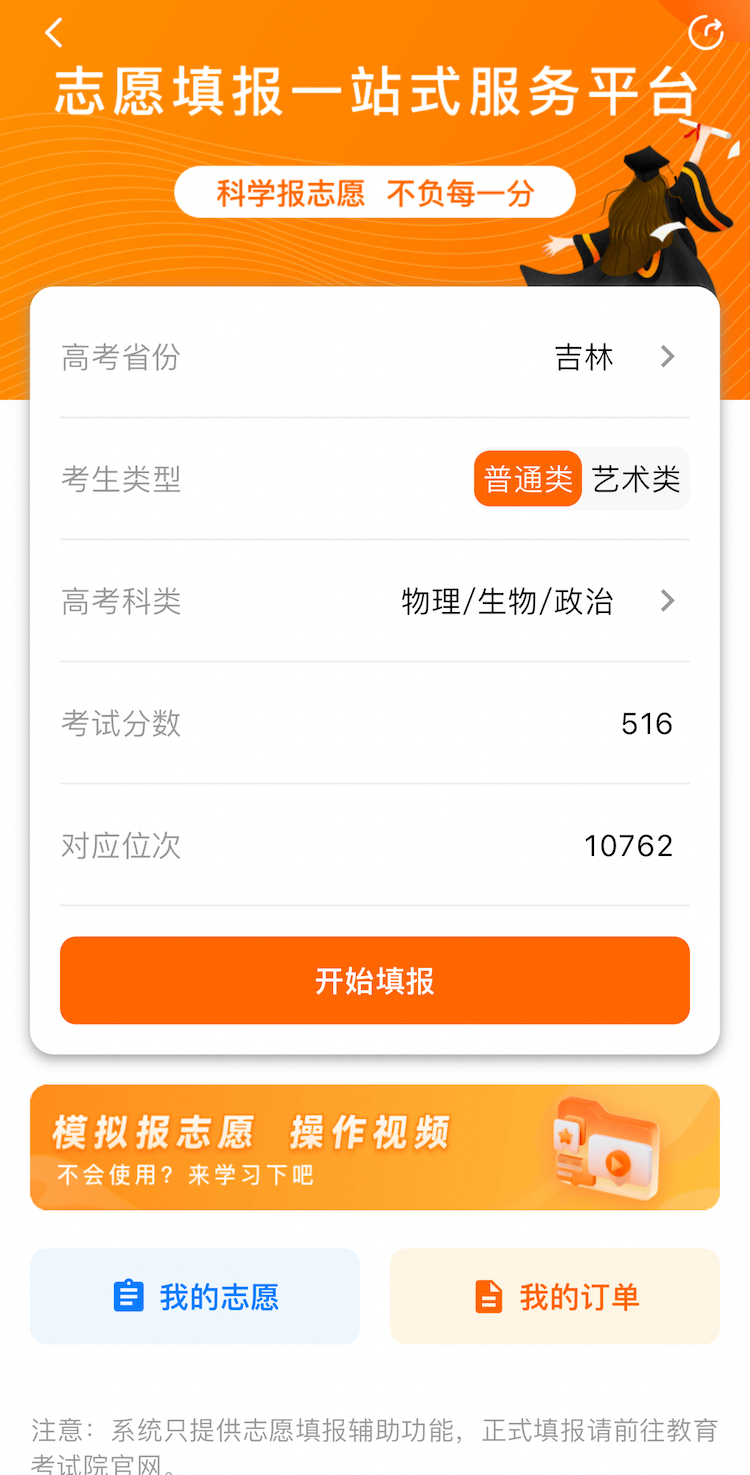
Task: Click the clipboard icon on 我的志愿 button
Action: coord(128,1295)
